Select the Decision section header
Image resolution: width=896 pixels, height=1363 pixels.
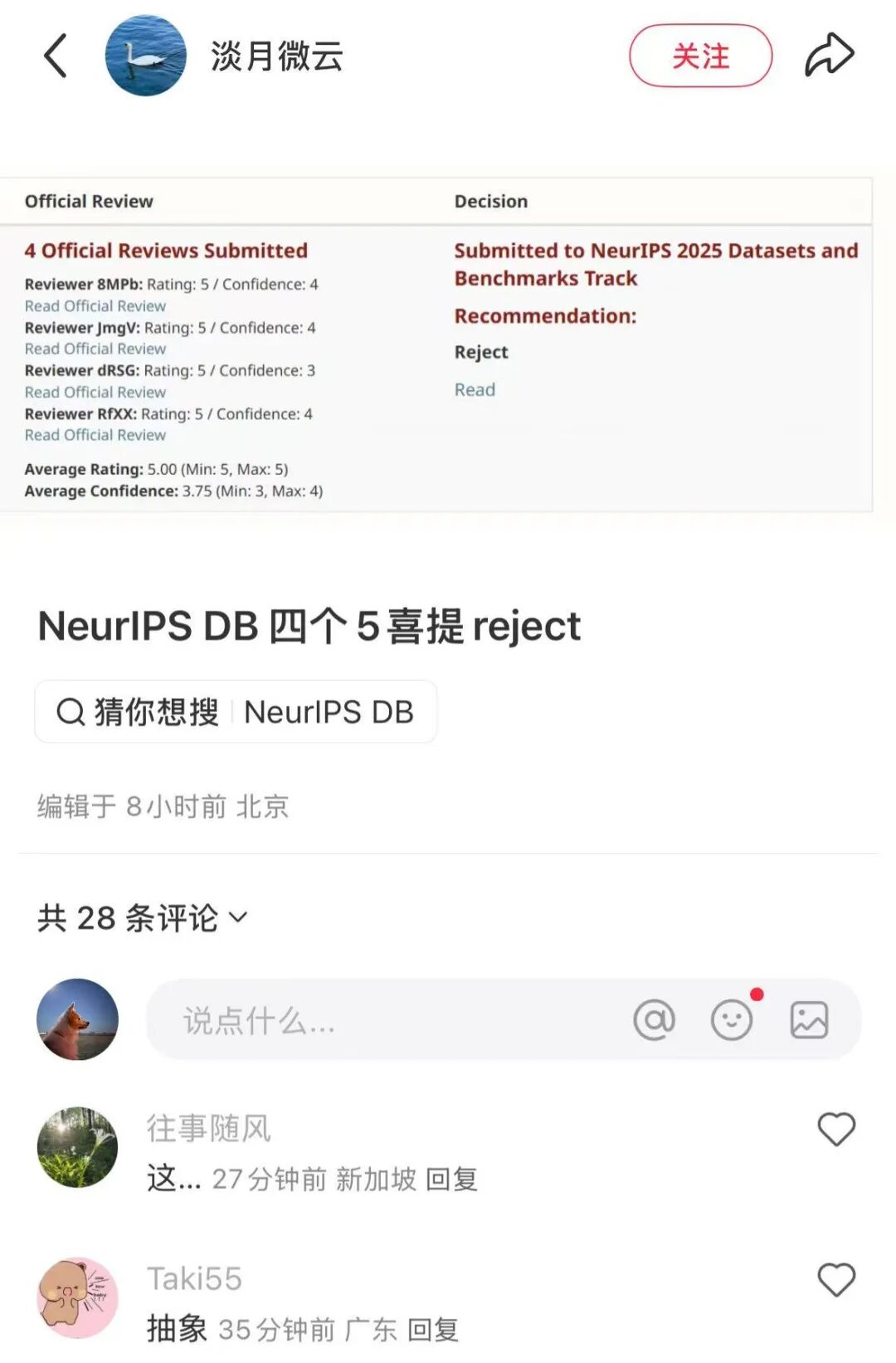pos(490,201)
